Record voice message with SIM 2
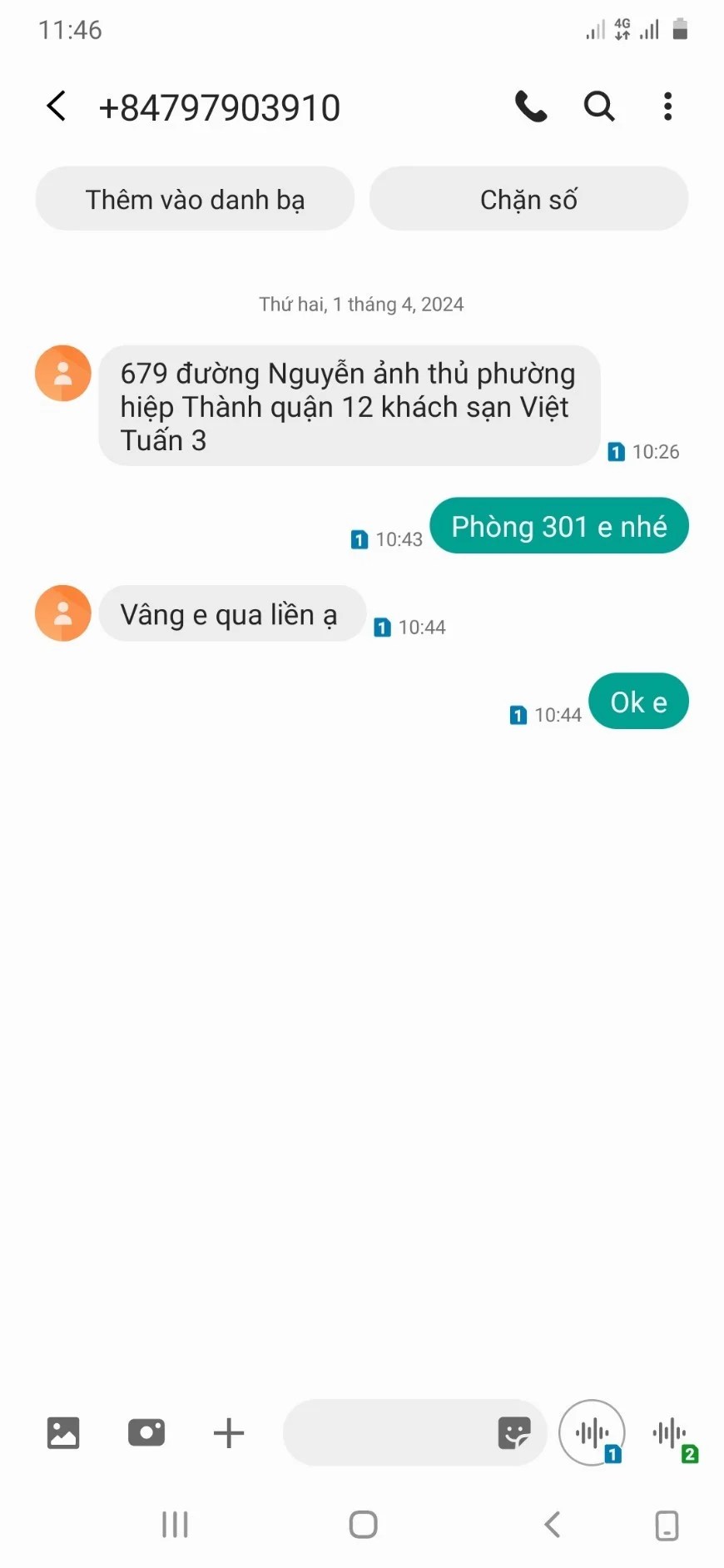This screenshot has height=1568, width=724. 671,1434
